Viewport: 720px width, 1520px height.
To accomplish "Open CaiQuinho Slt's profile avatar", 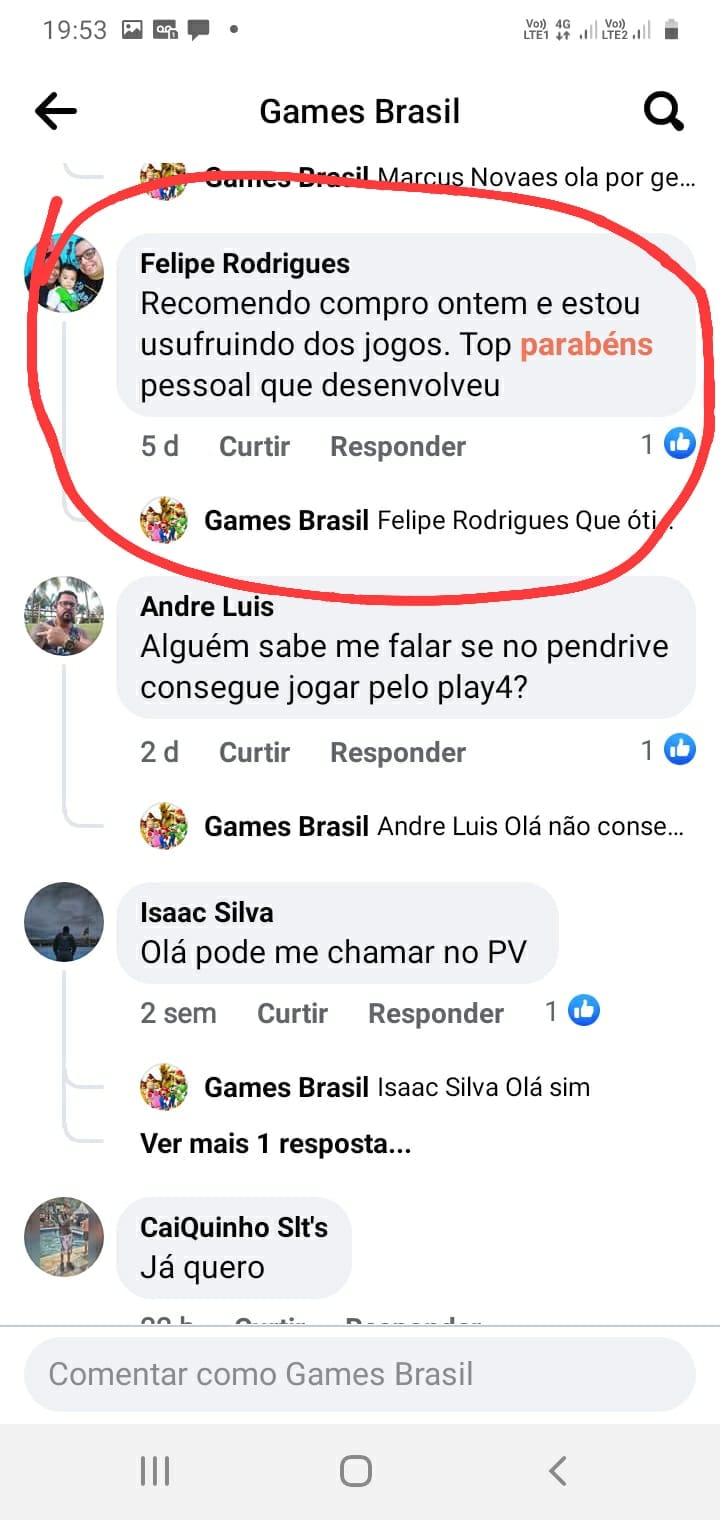I will (x=64, y=1236).
